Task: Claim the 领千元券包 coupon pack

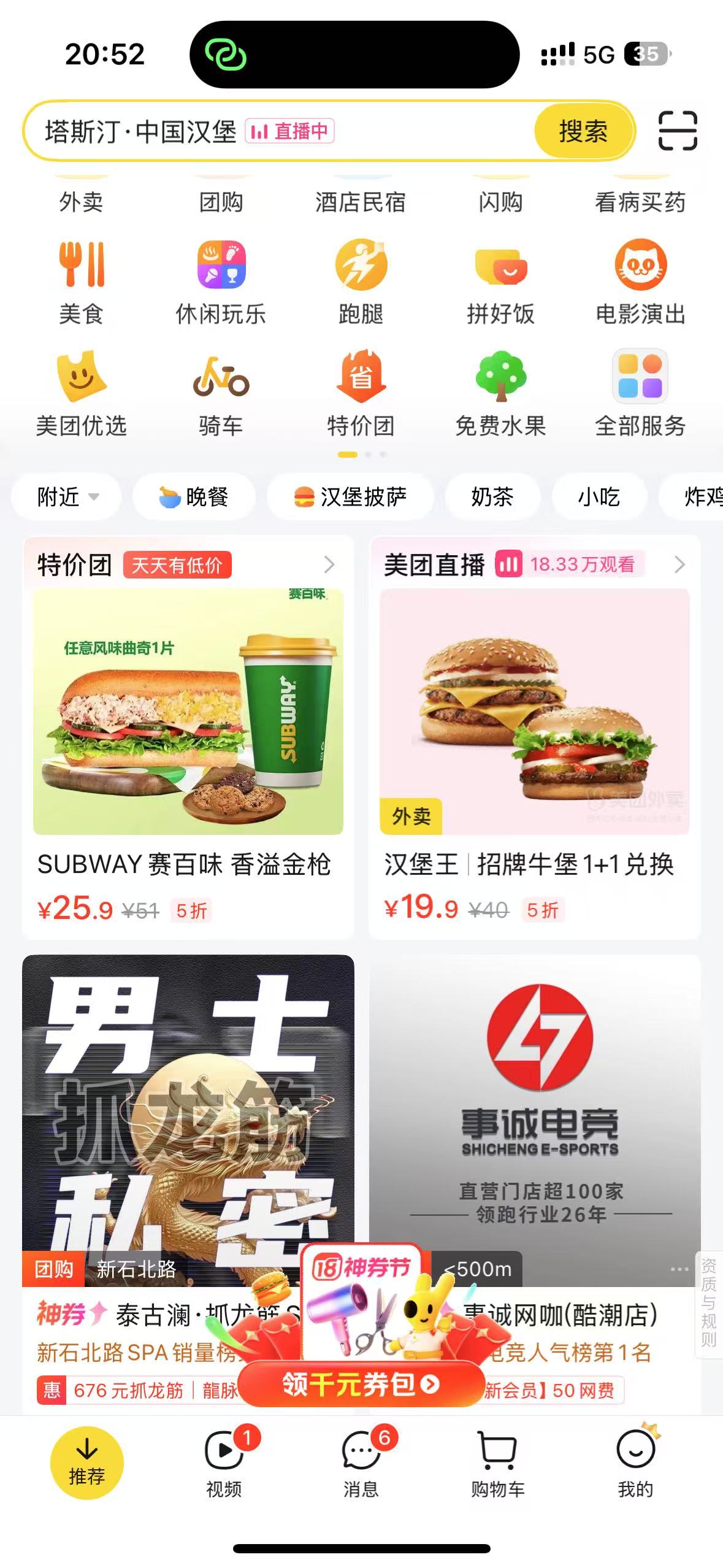Action: [361, 1384]
